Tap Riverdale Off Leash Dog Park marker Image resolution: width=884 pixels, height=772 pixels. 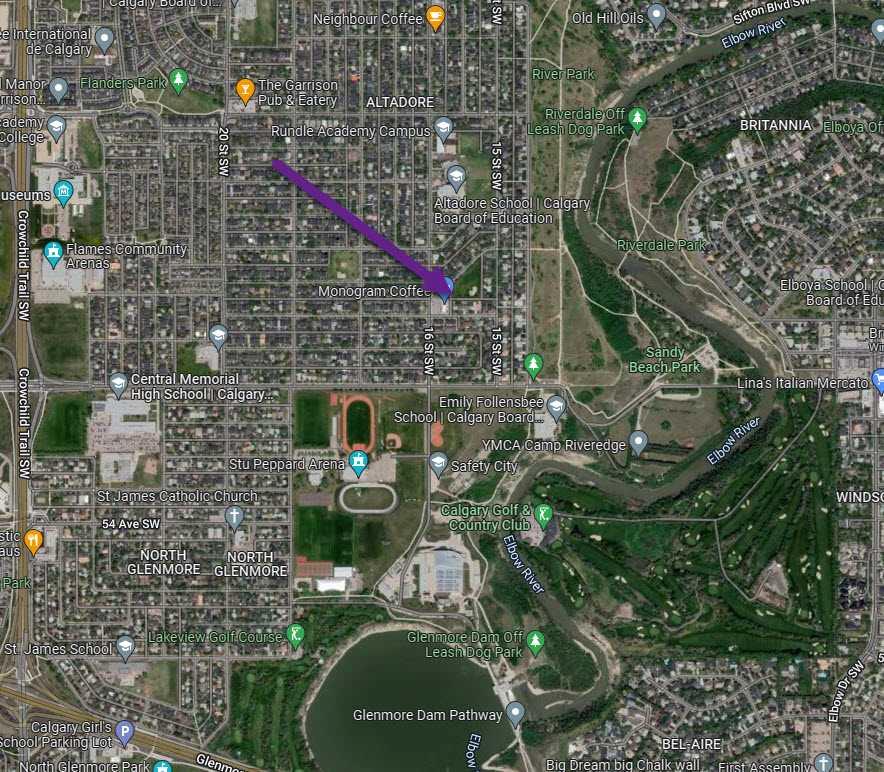pyautogui.click(x=638, y=120)
